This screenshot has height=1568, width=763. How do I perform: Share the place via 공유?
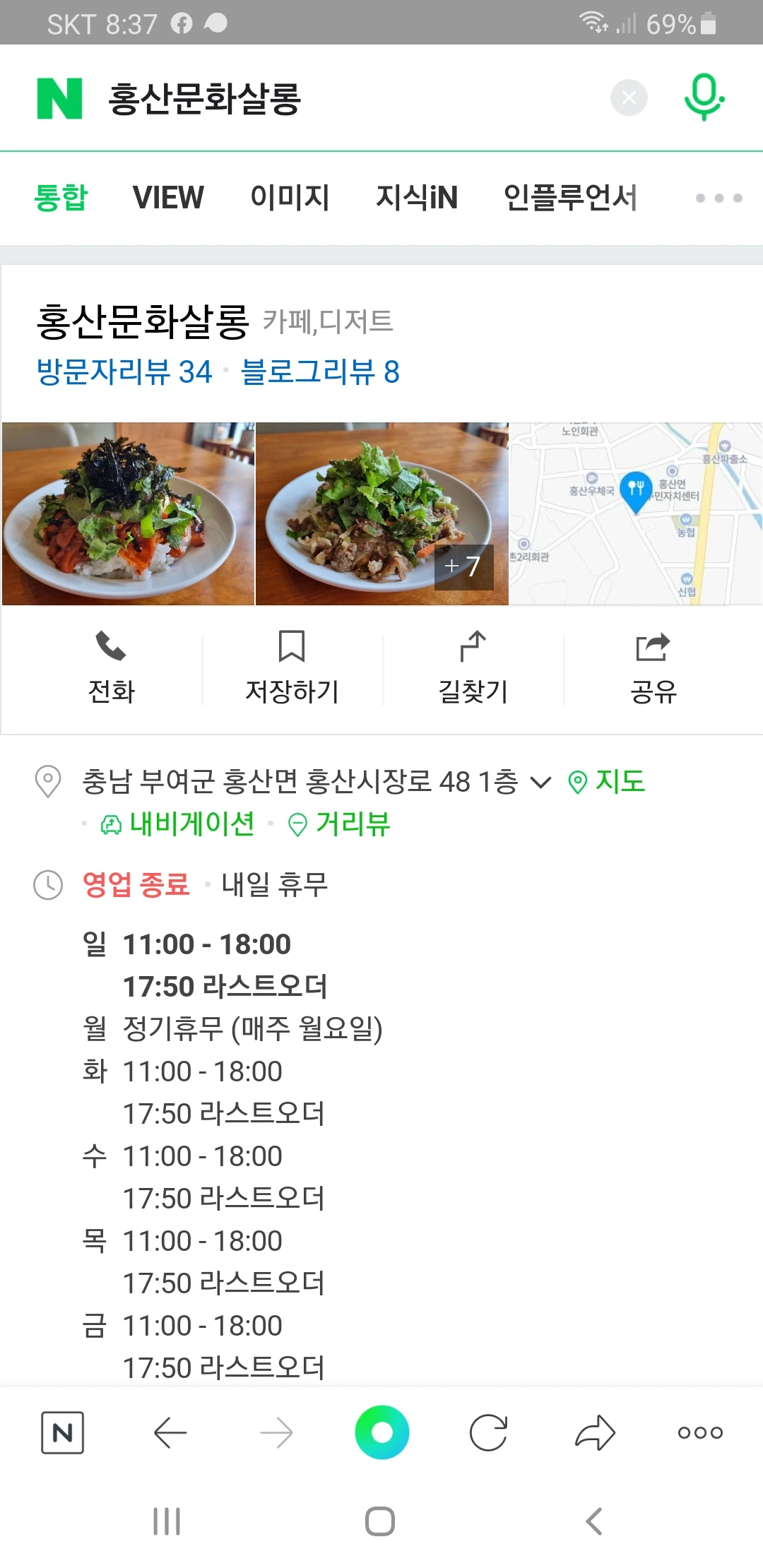click(x=653, y=667)
